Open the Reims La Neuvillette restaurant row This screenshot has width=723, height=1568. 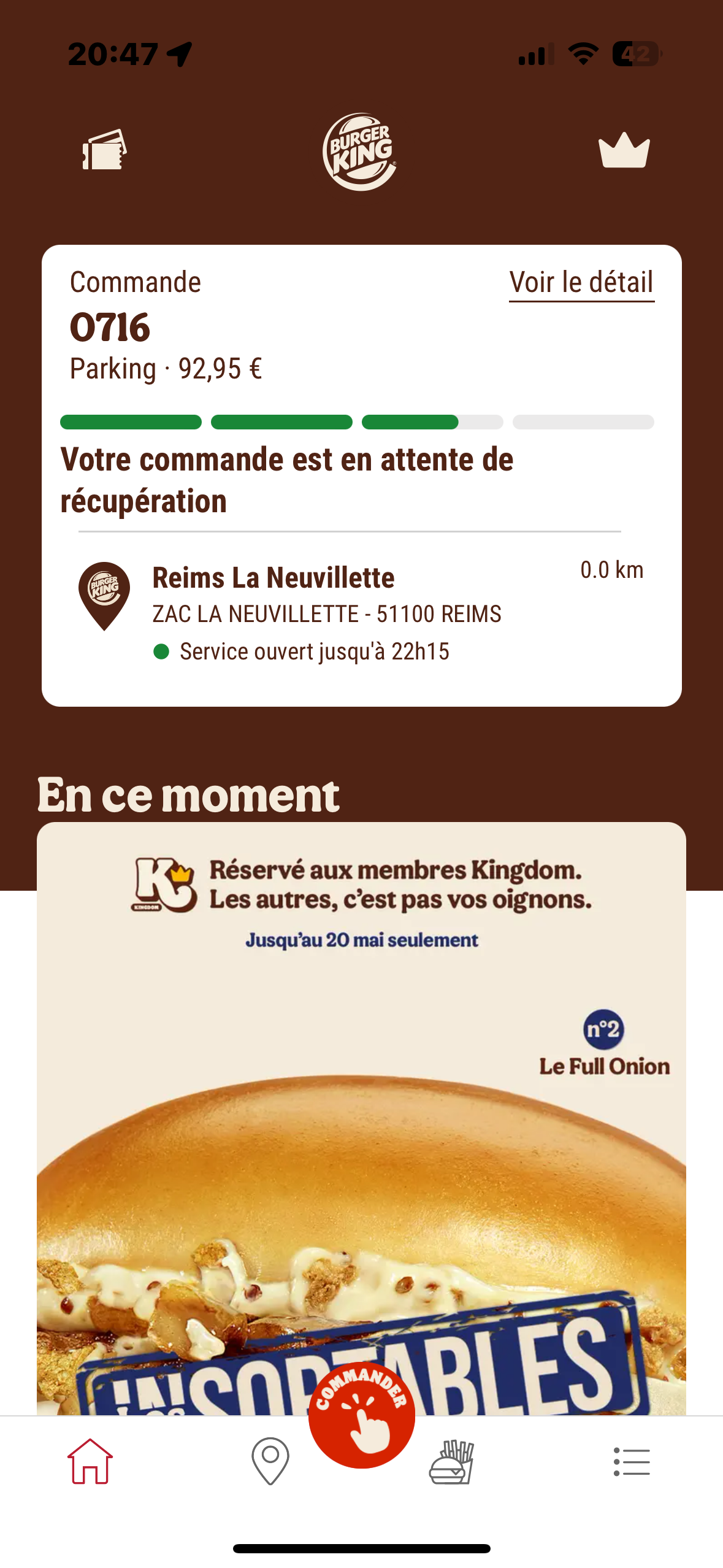pyautogui.click(x=361, y=612)
